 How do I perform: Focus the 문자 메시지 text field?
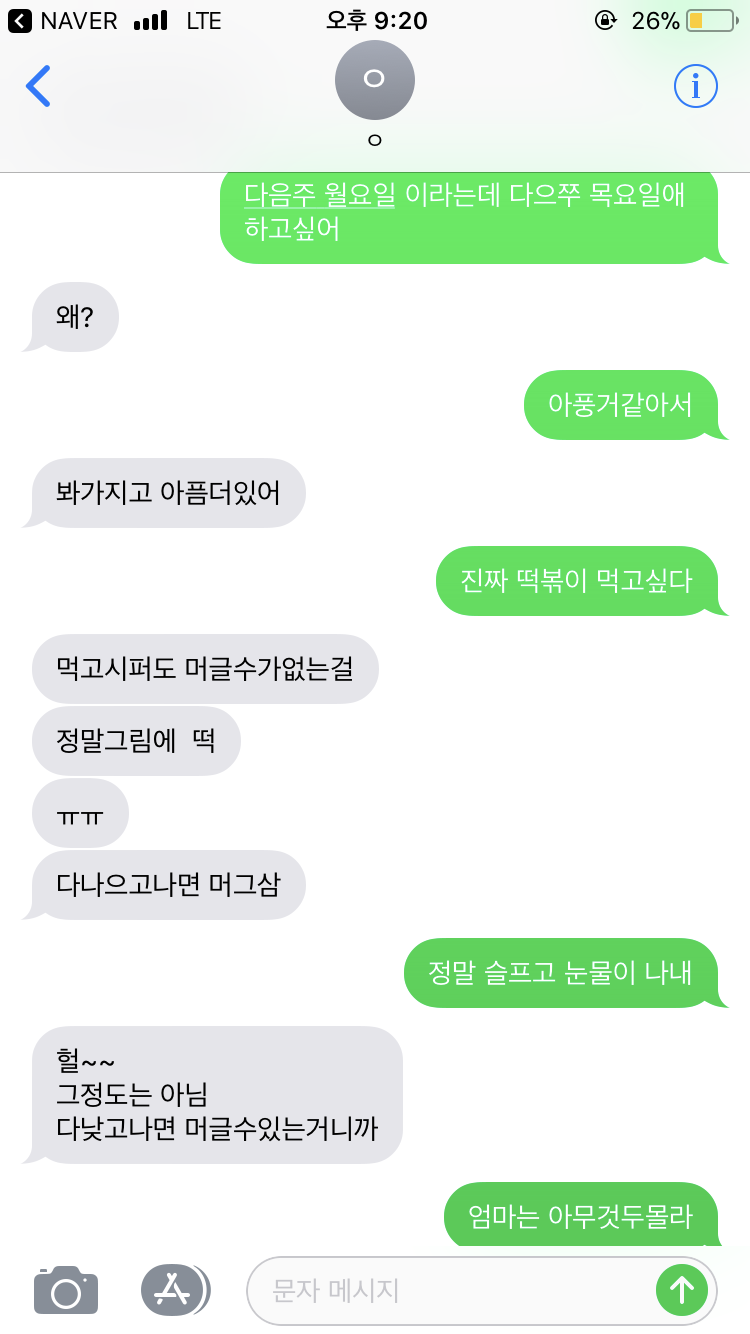click(x=450, y=1290)
